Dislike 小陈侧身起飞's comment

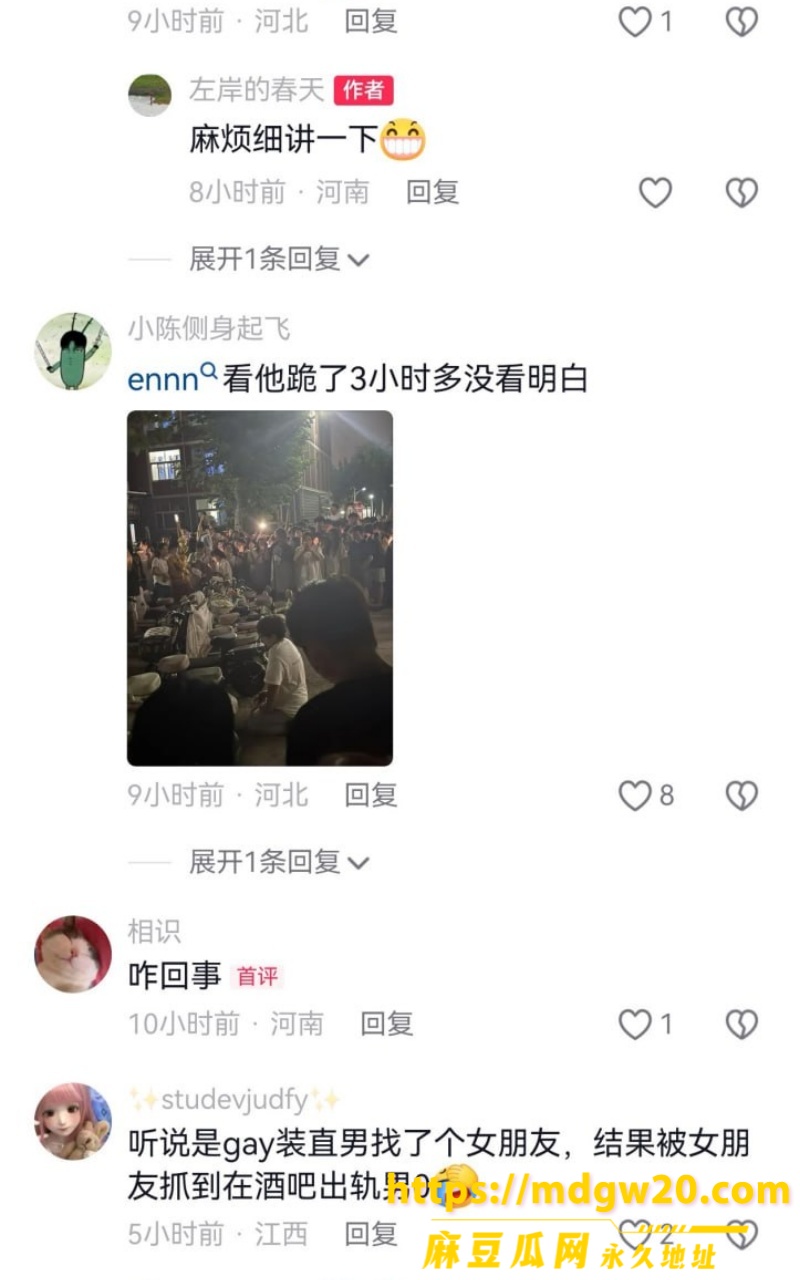pyautogui.click(x=741, y=795)
